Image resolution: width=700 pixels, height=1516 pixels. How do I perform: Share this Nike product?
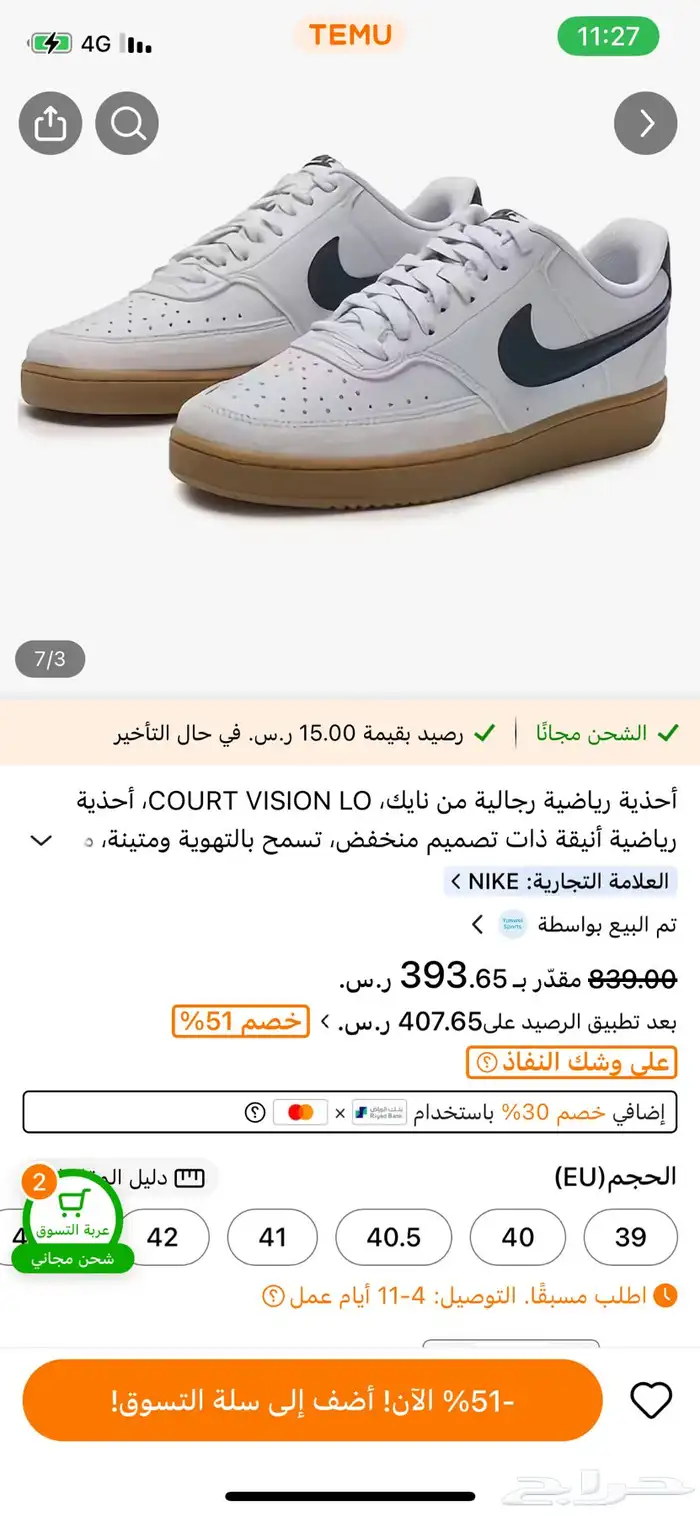point(49,123)
